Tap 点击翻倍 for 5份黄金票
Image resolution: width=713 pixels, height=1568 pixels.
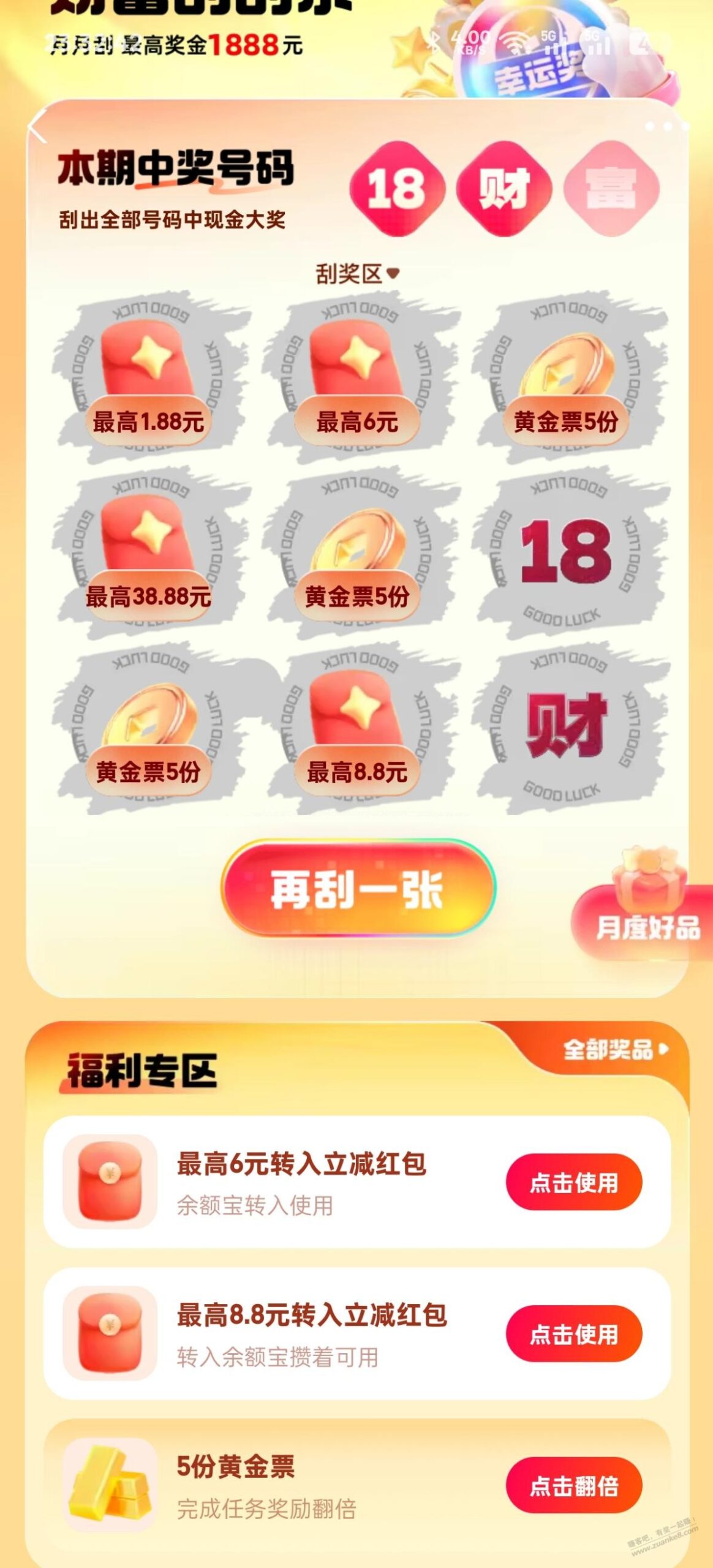[x=573, y=1486]
